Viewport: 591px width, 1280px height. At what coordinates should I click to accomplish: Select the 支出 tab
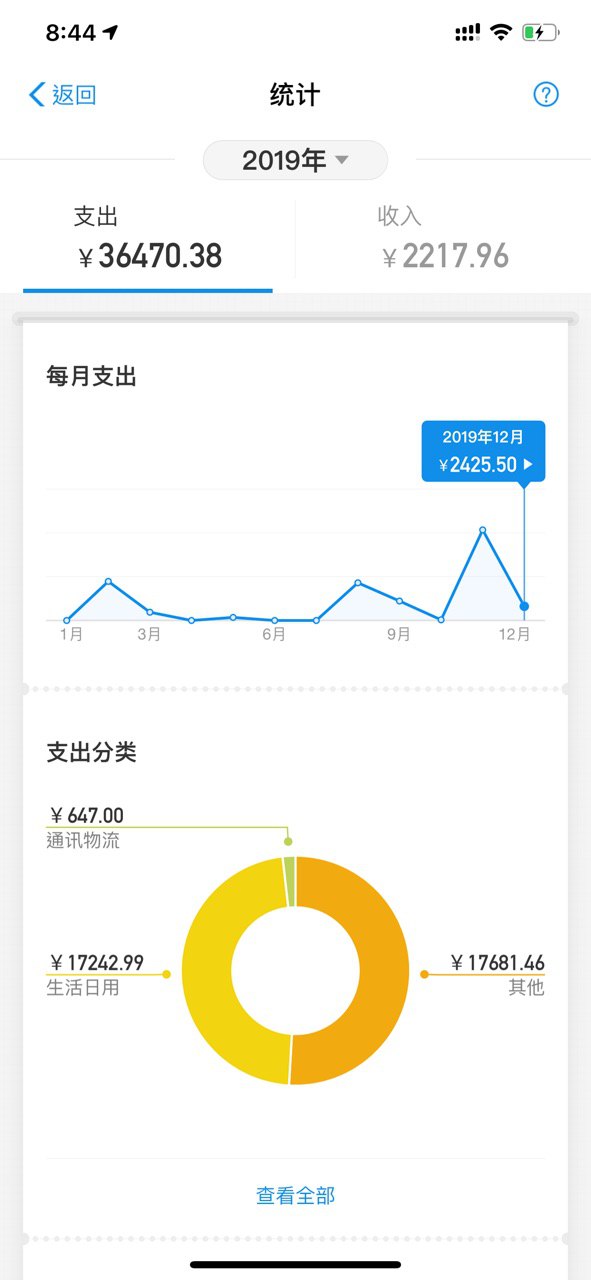(x=148, y=242)
